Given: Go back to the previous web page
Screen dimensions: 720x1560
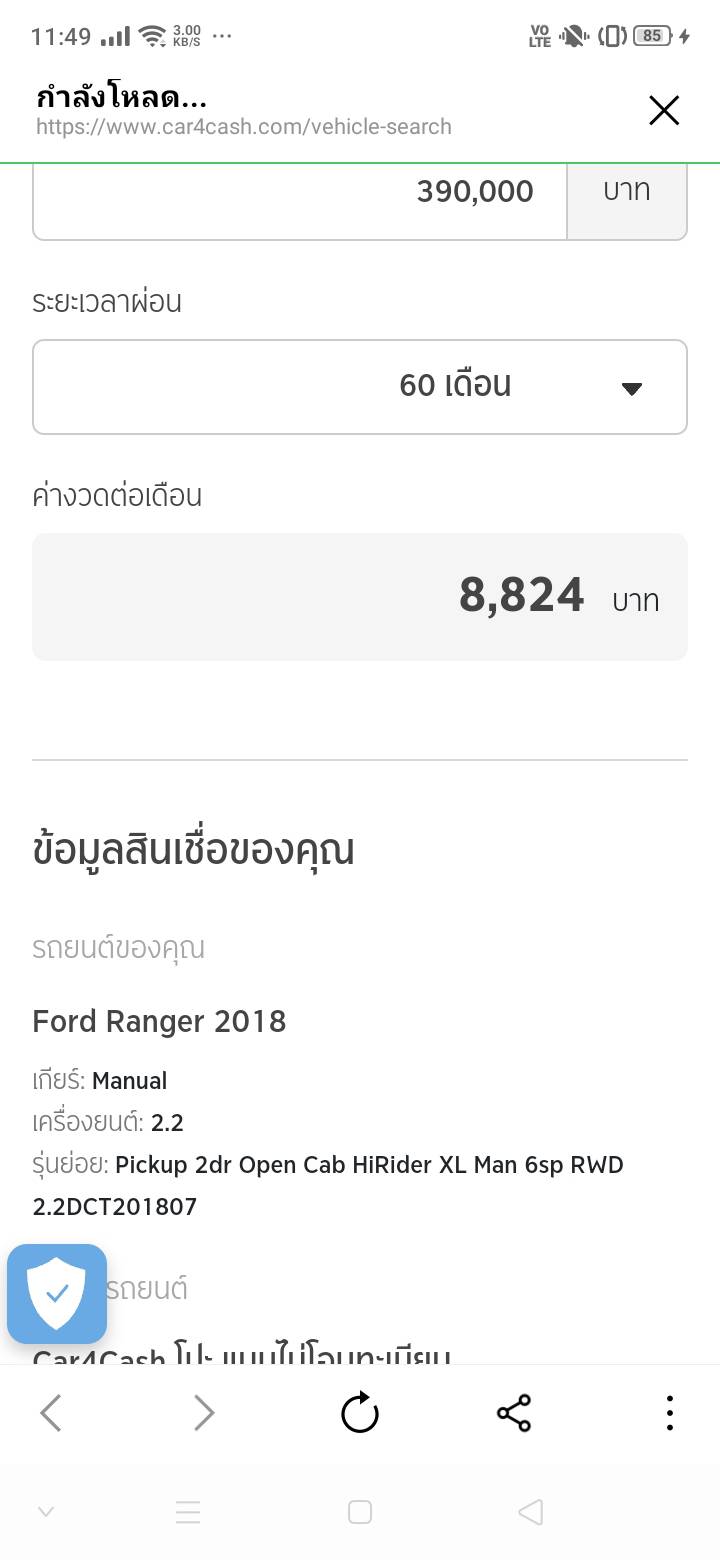Looking at the screenshot, I should tap(51, 1413).
